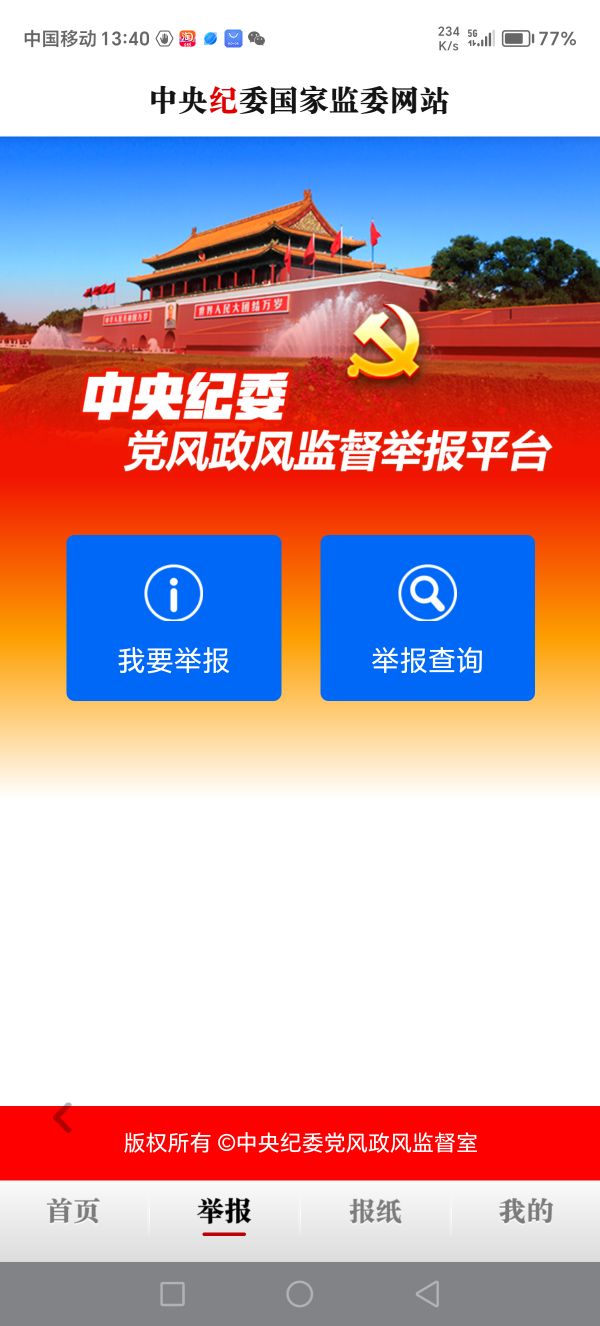
Task: Open the 报纸 tab
Action: coord(375,1212)
